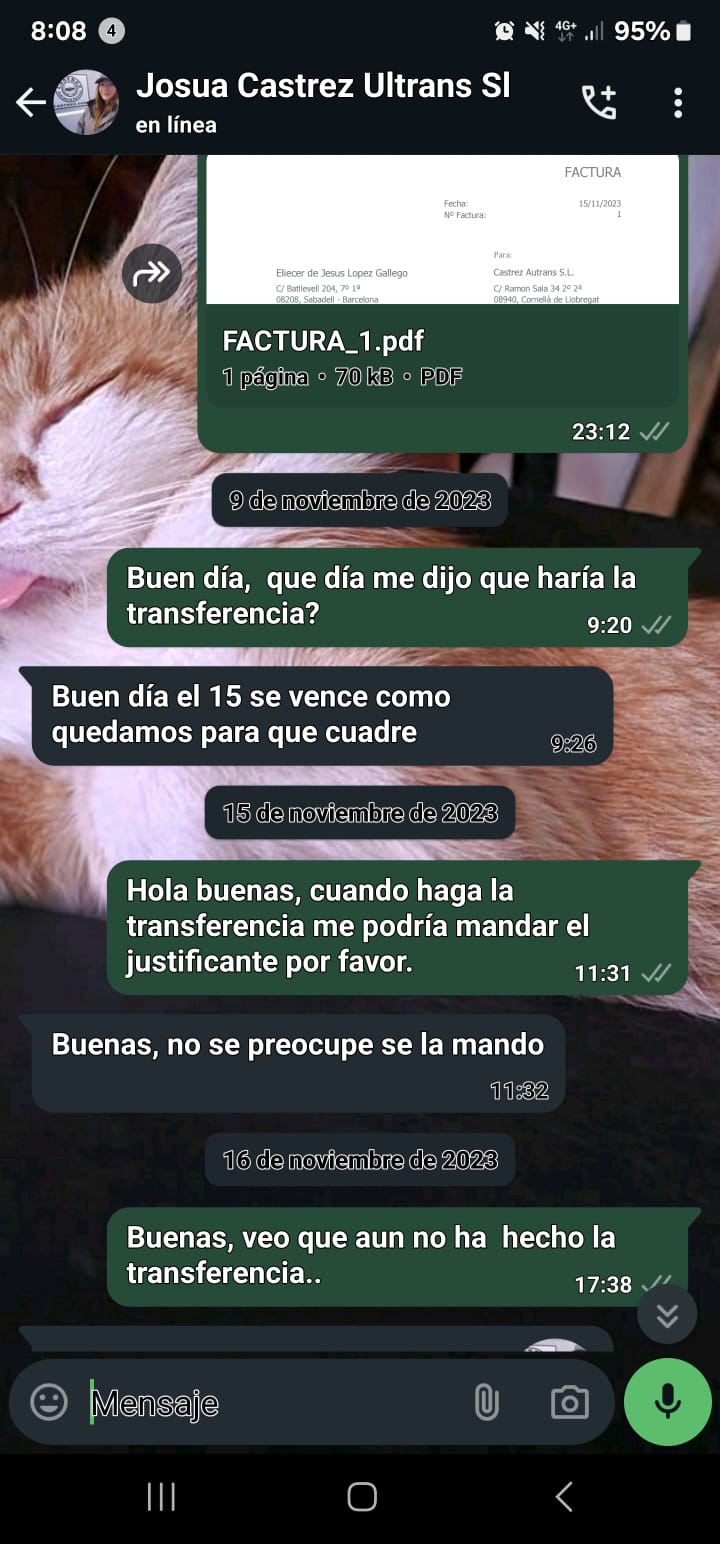
Task: Go back to the chat list
Action: pyautogui.click(x=30, y=102)
